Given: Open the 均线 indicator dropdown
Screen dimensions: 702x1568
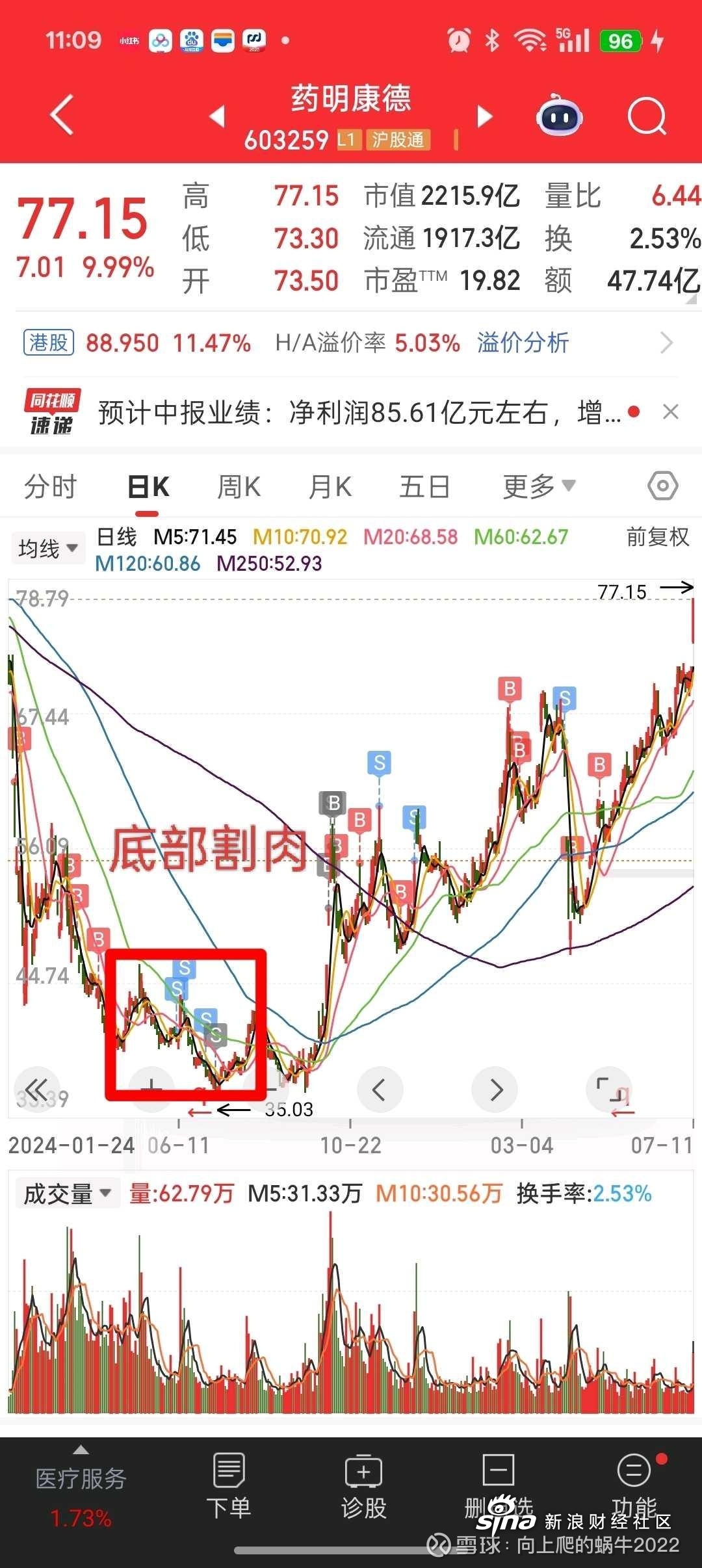Looking at the screenshot, I should [48, 549].
